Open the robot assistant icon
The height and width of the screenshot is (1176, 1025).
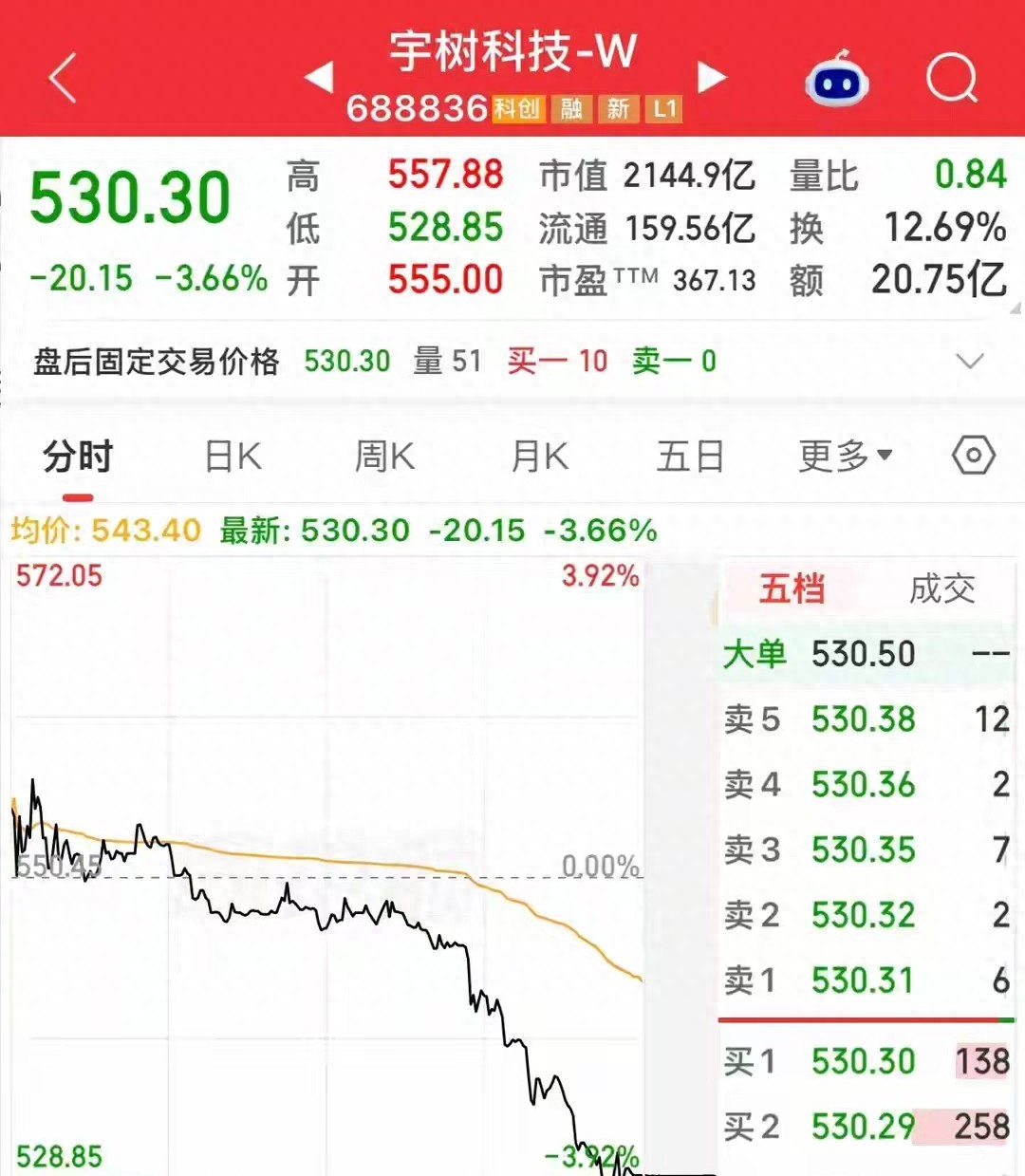(837, 78)
